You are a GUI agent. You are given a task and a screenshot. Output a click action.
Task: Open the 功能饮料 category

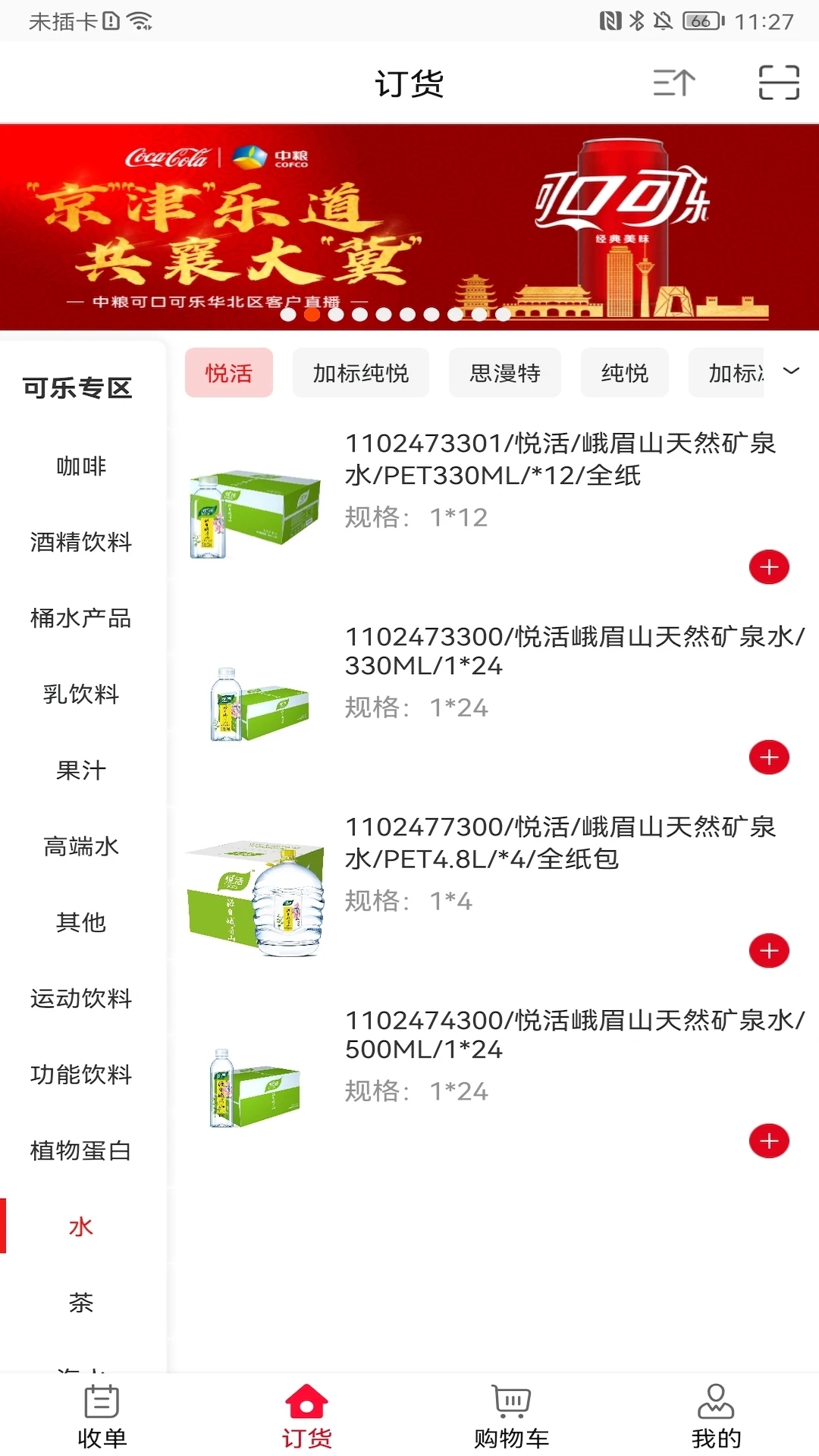[81, 1075]
